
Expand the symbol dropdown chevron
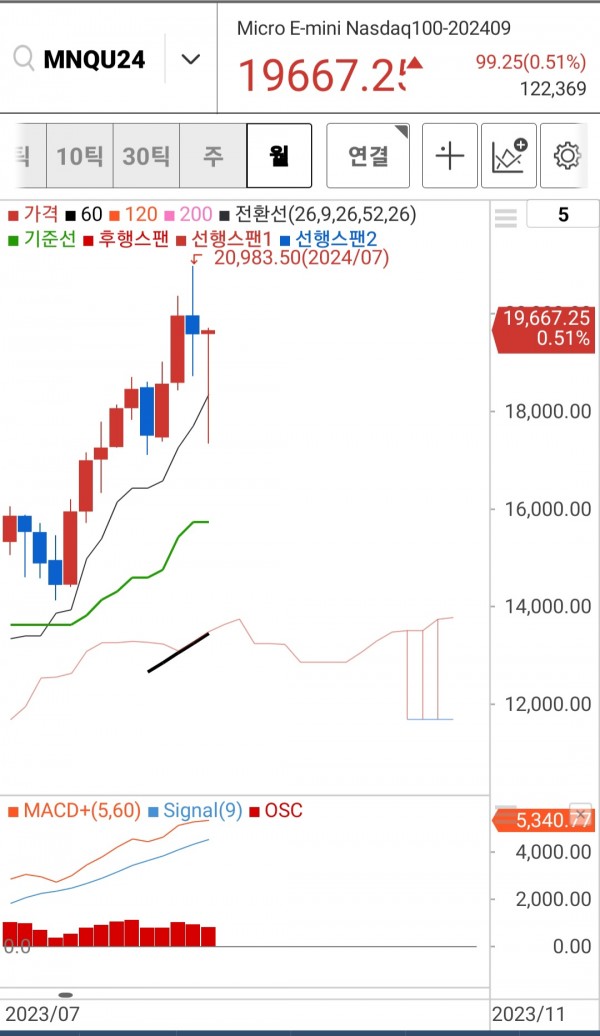click(190, 59)
